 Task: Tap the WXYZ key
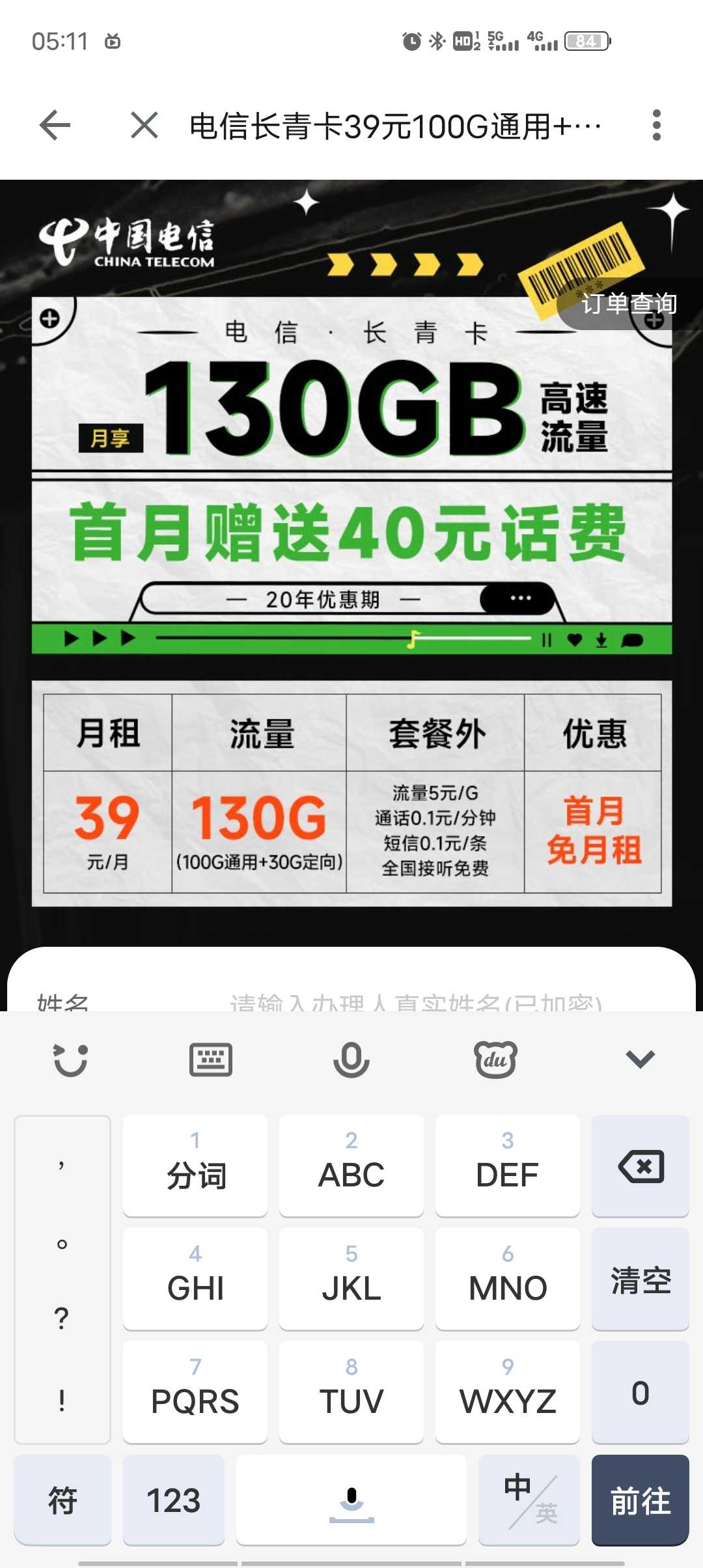point(508,1392)
